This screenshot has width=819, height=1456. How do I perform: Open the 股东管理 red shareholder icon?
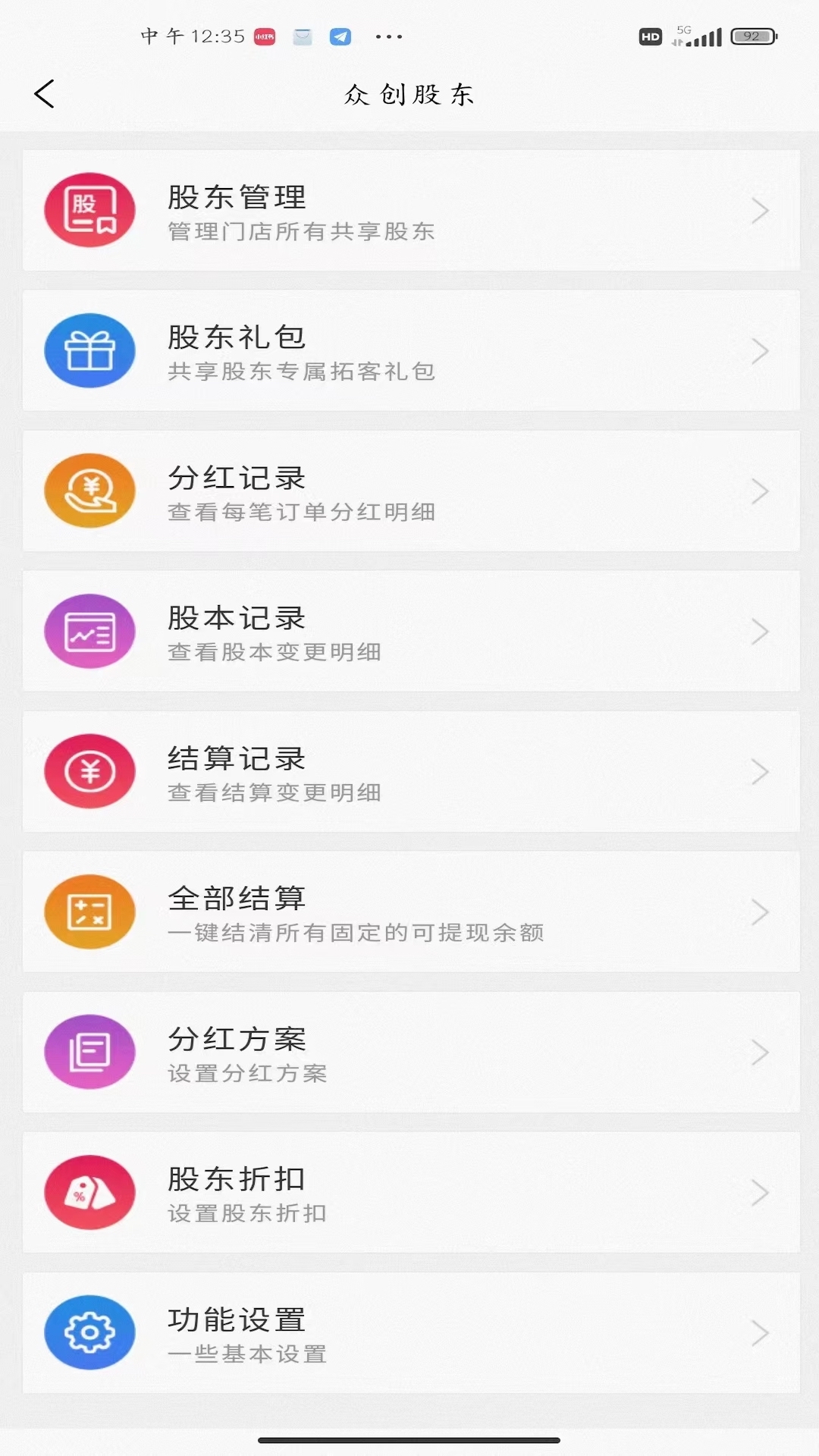(89, 210)
